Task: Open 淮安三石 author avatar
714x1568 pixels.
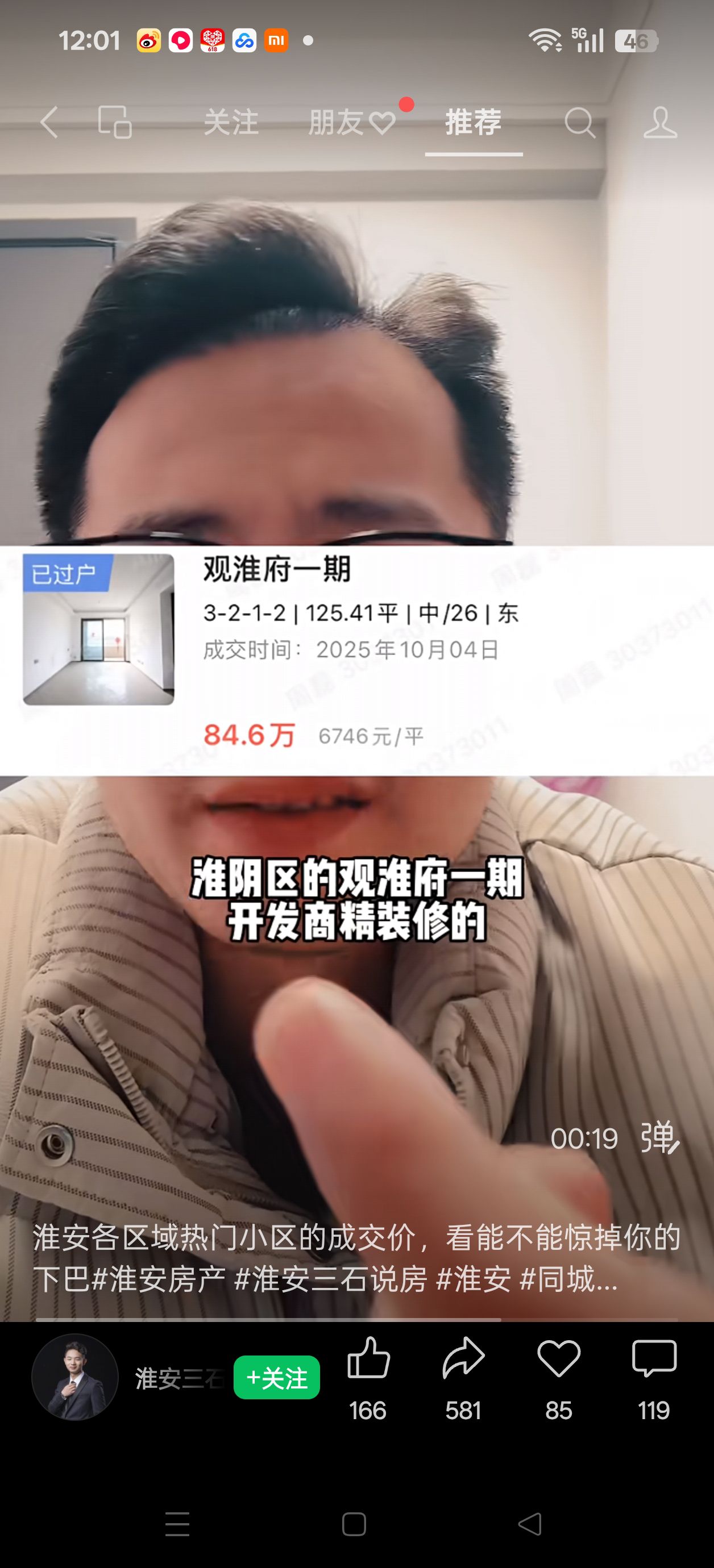Action: click(x=75, y=1378)
